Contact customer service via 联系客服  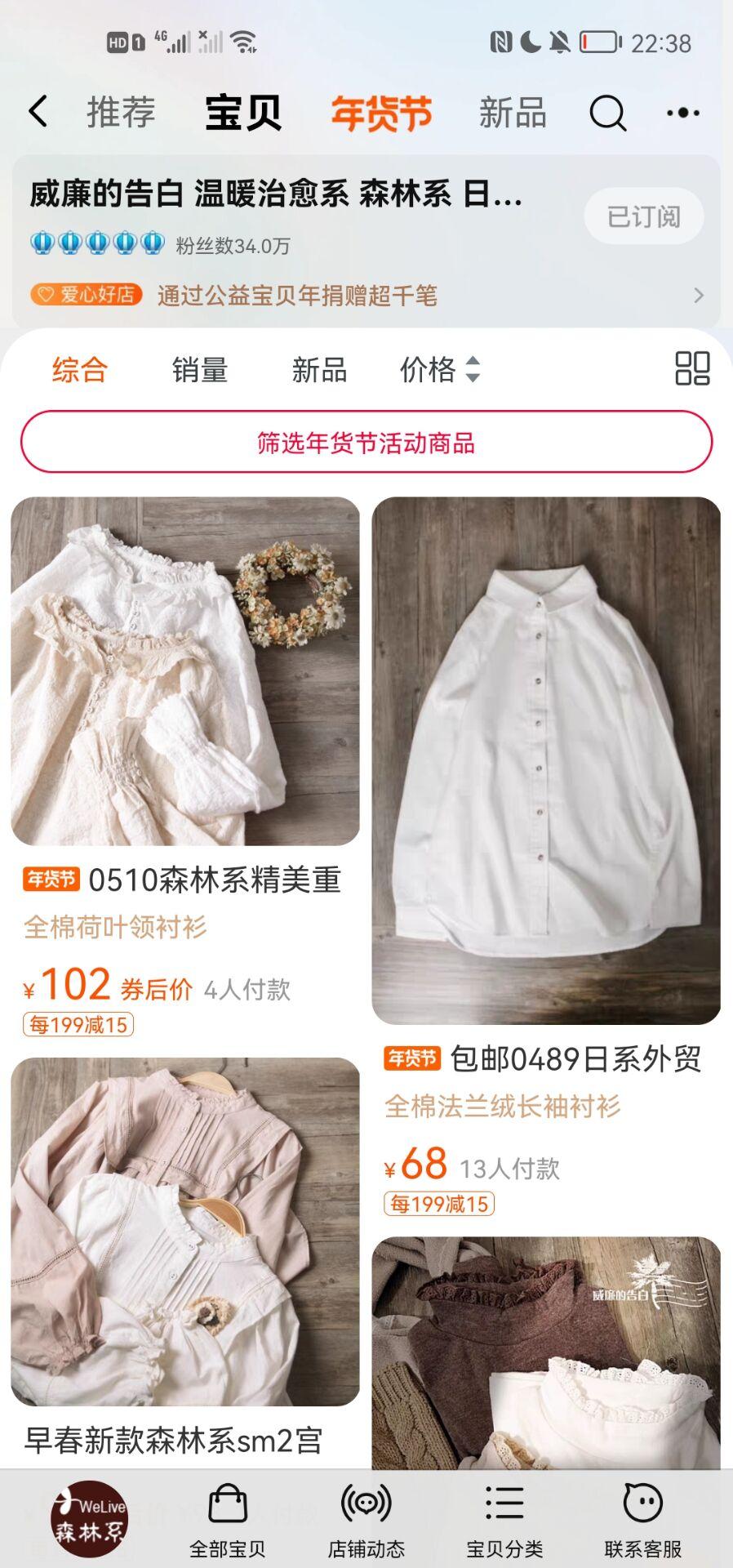pos(643,1521)
